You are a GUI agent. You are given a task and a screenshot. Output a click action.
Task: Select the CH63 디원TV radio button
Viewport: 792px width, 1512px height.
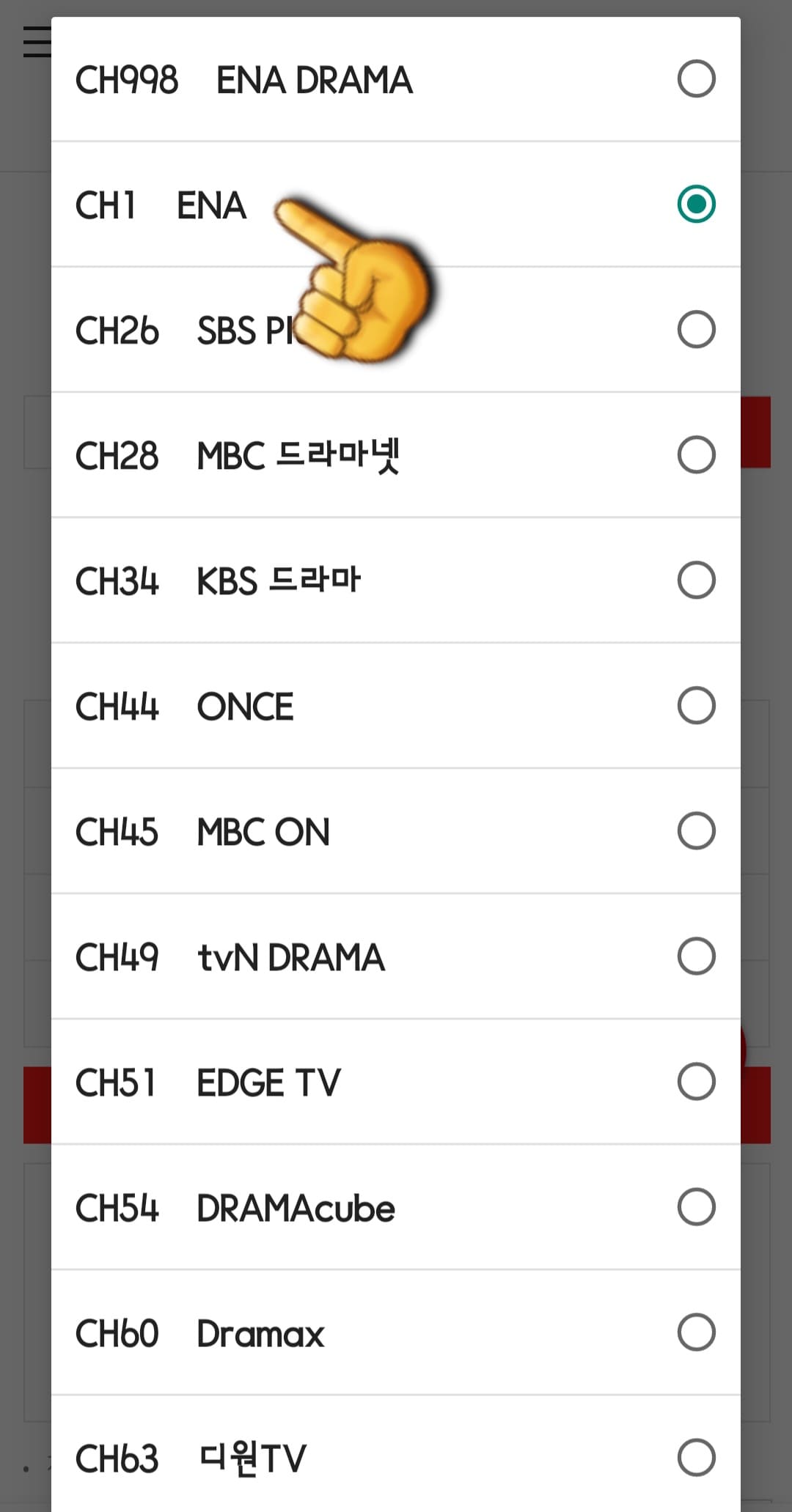pos(695,1458)
